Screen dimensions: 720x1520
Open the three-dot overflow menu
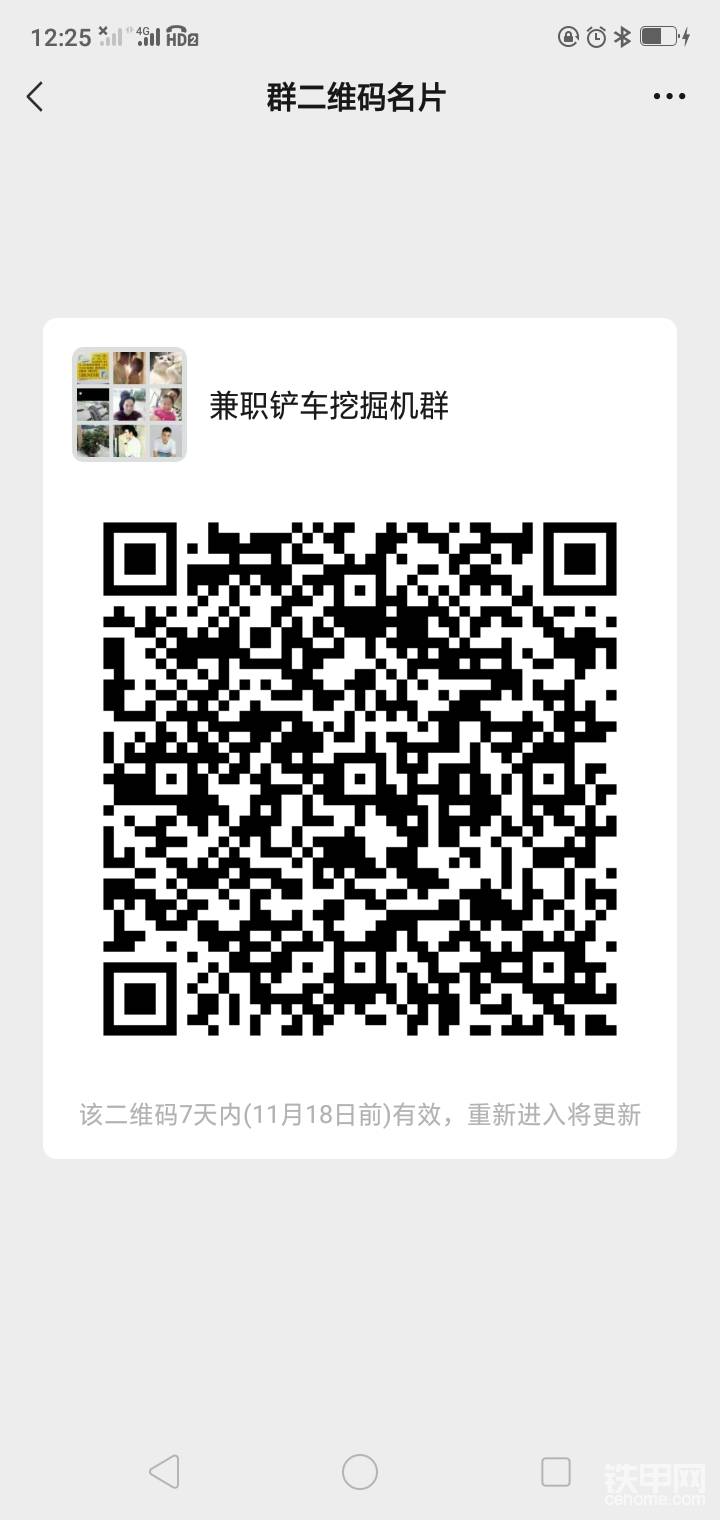click(669, 97)
